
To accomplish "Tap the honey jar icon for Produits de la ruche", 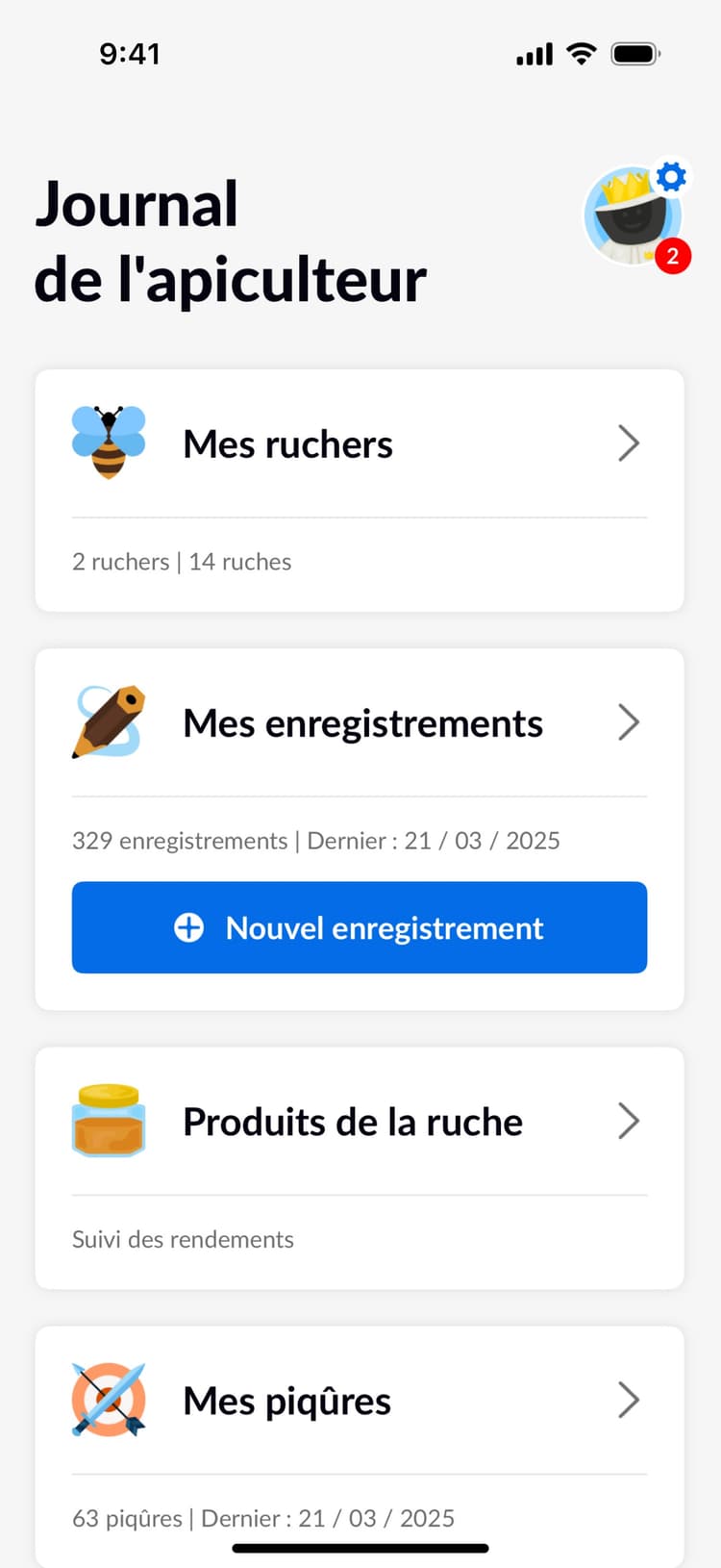I will click(x=109, y=1120).
